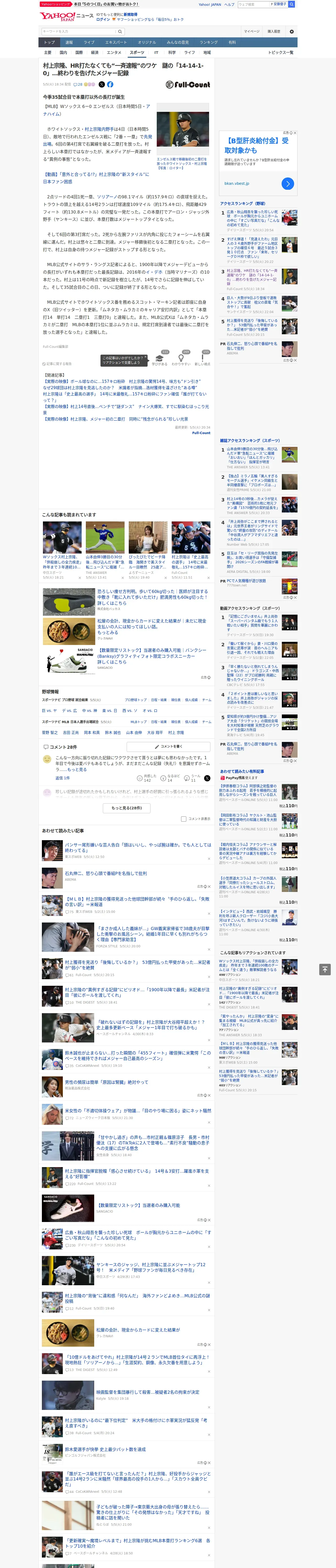The image size is (336, 1568).
Task: Open the bkan.vbest.jp ad arrow button
Action: tap(288, 183)
